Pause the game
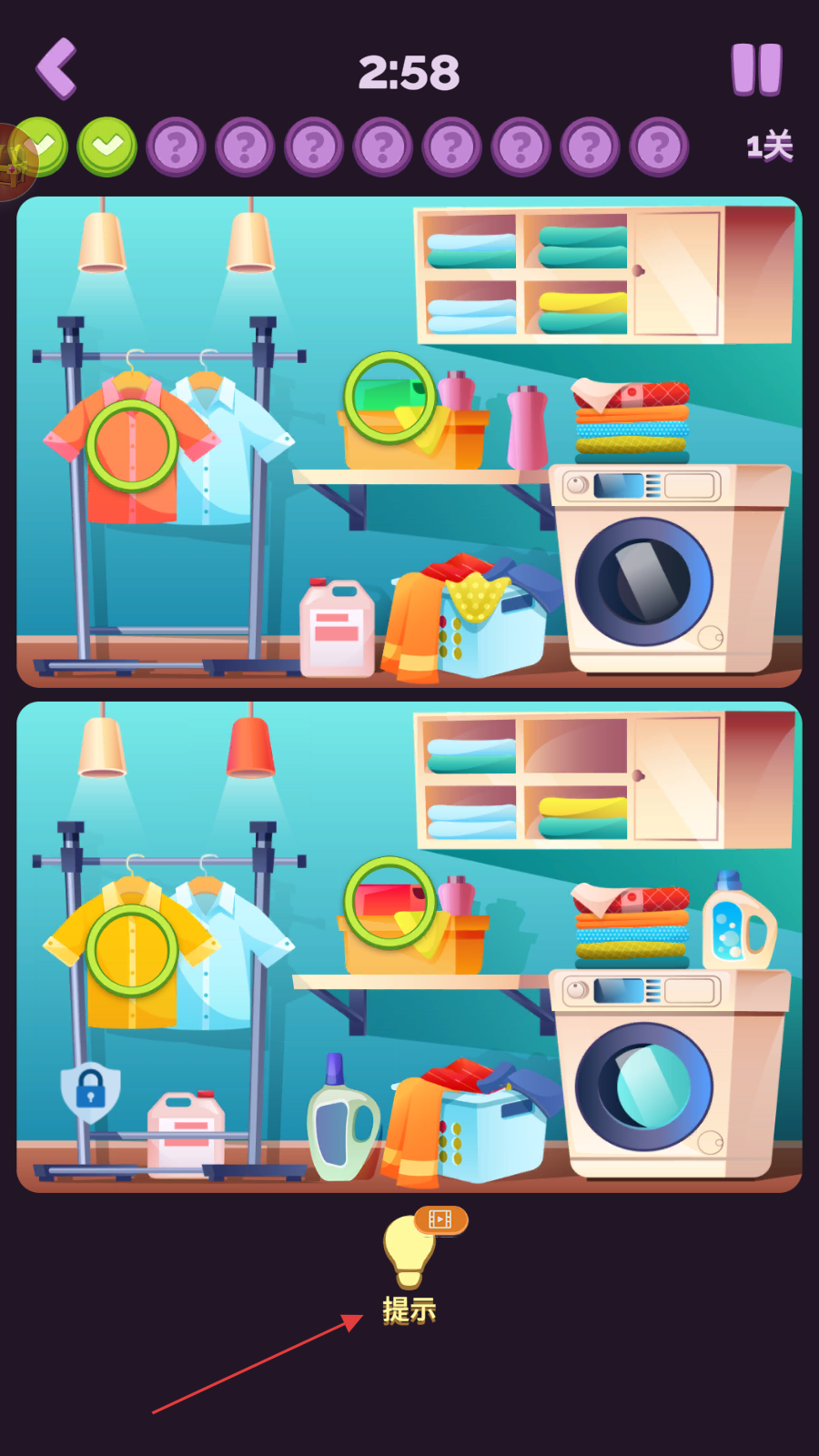 point(757,69)
